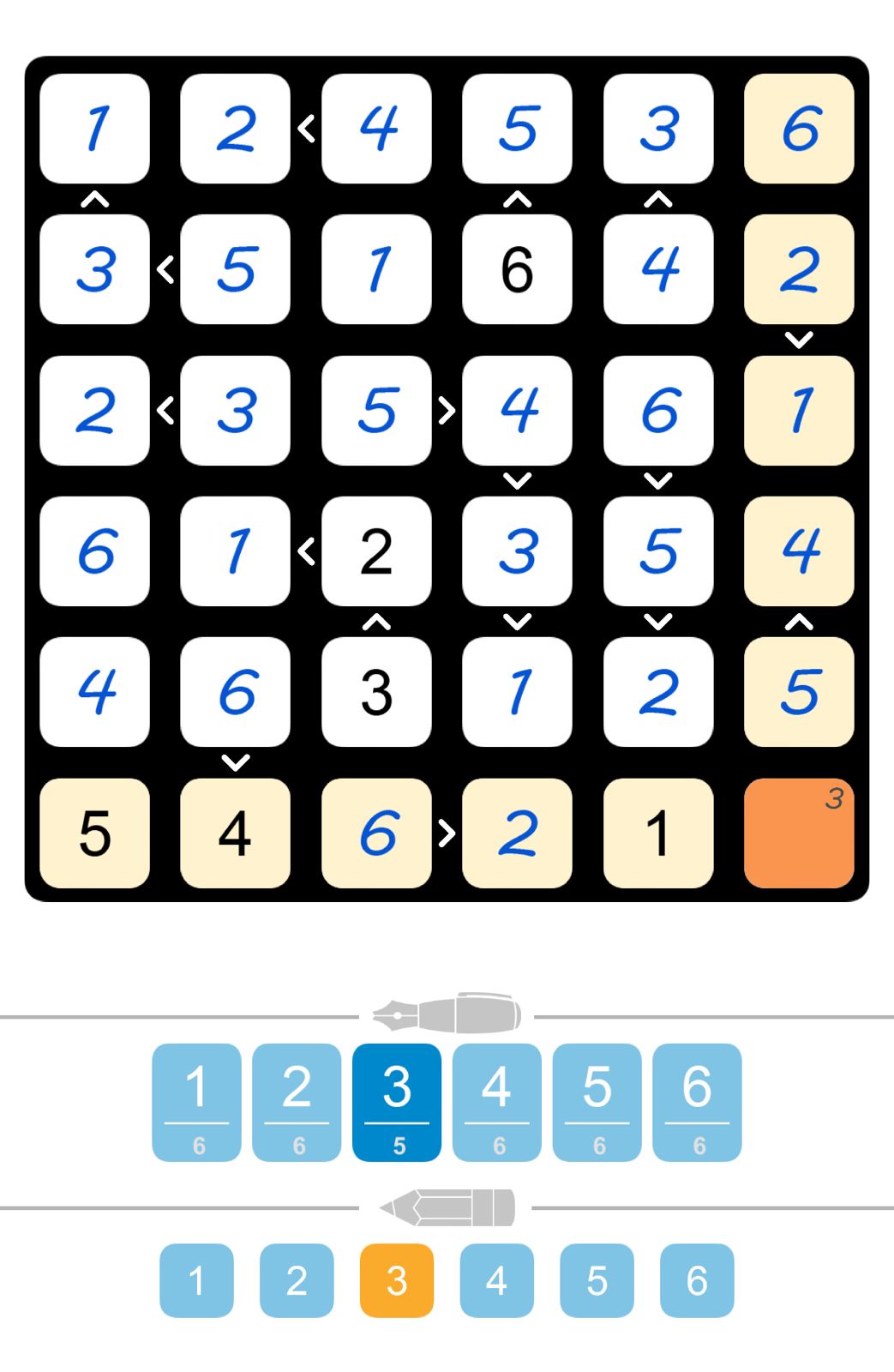Add pencil note 6
The height and width of the screenshot is (1372, 894).
tap(697, 1280)
